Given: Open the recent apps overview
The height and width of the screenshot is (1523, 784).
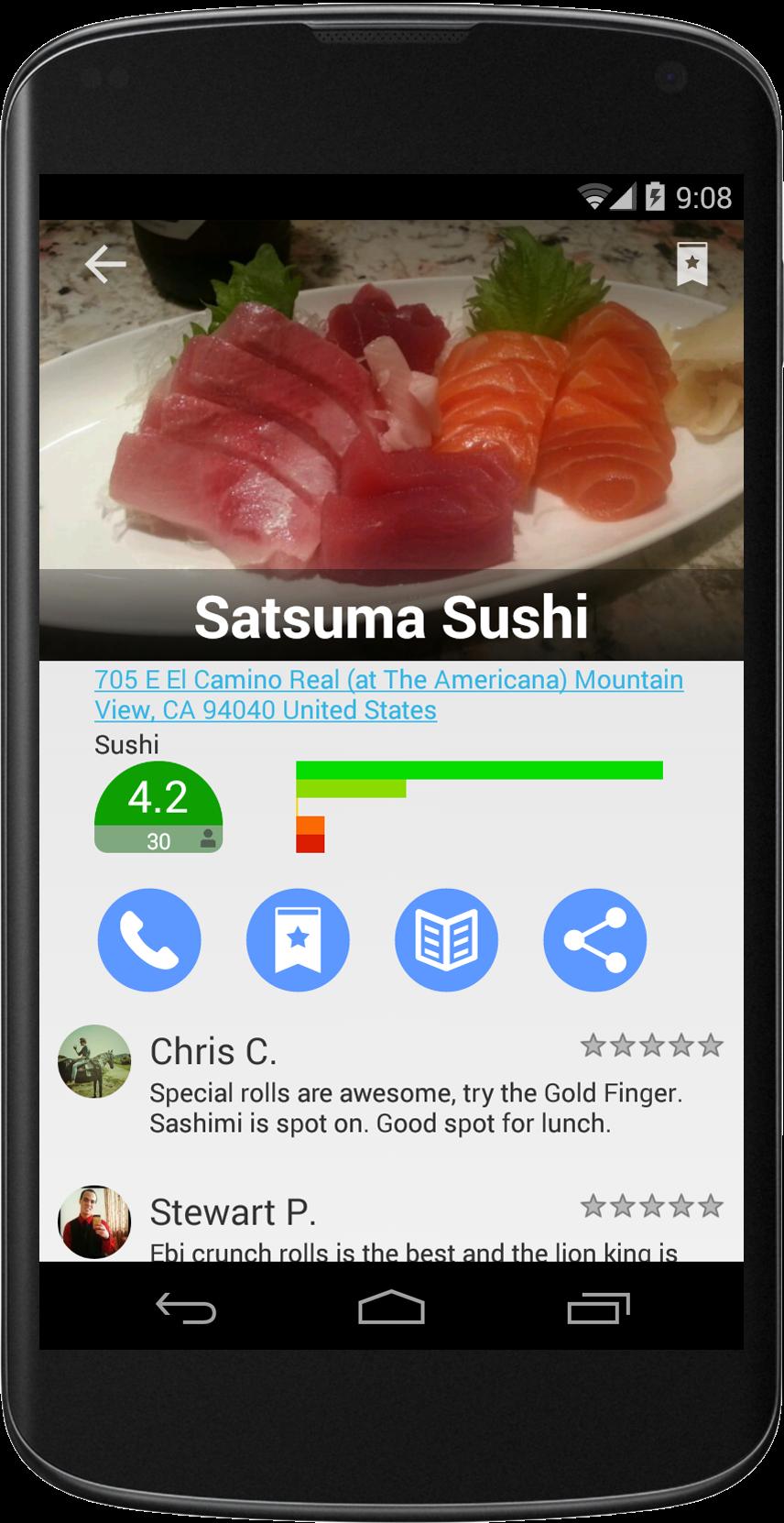Looking at the screenshot, I should click(598, 1308).
